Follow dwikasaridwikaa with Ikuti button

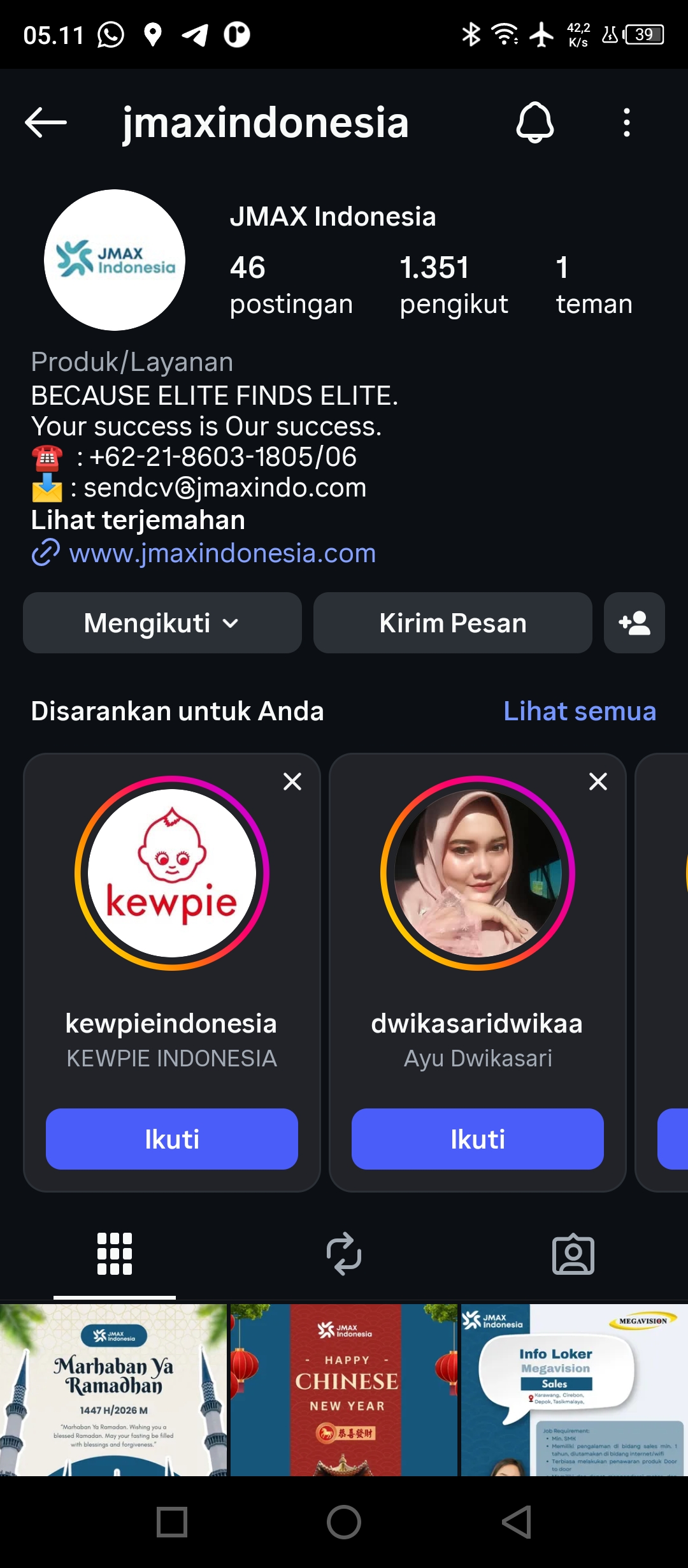click(x=477, y=1139)
